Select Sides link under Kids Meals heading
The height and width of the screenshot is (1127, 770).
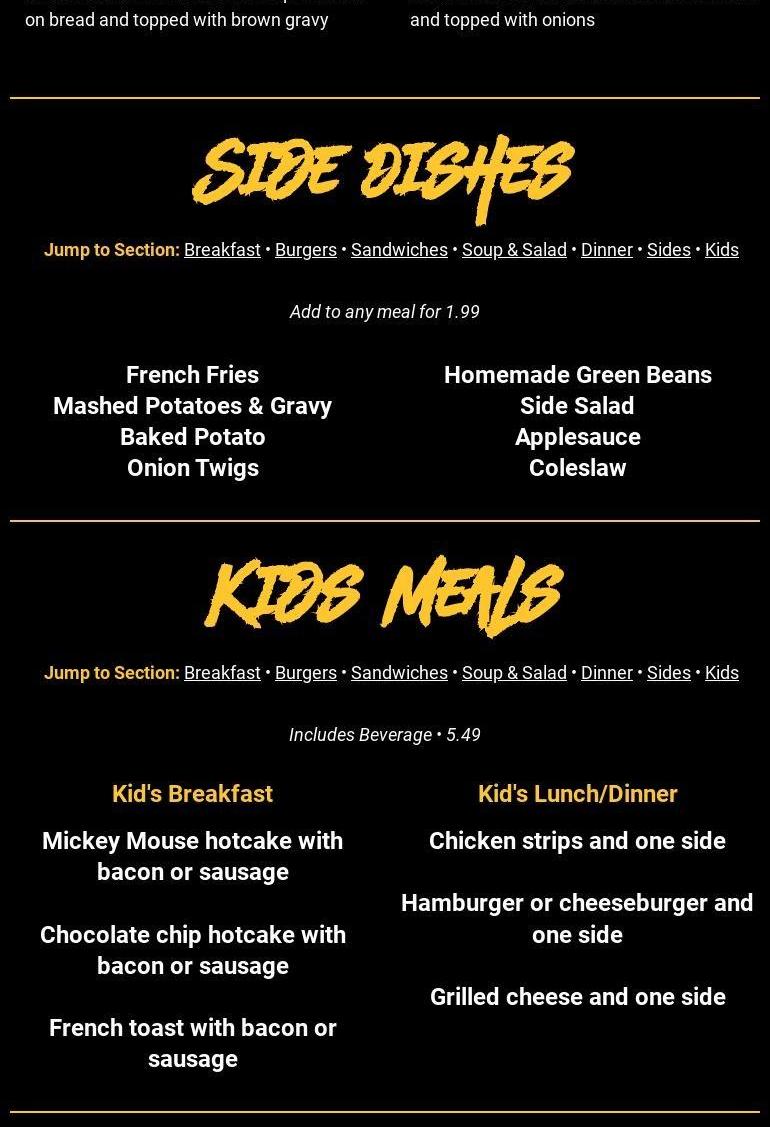(x=668, y=672)
